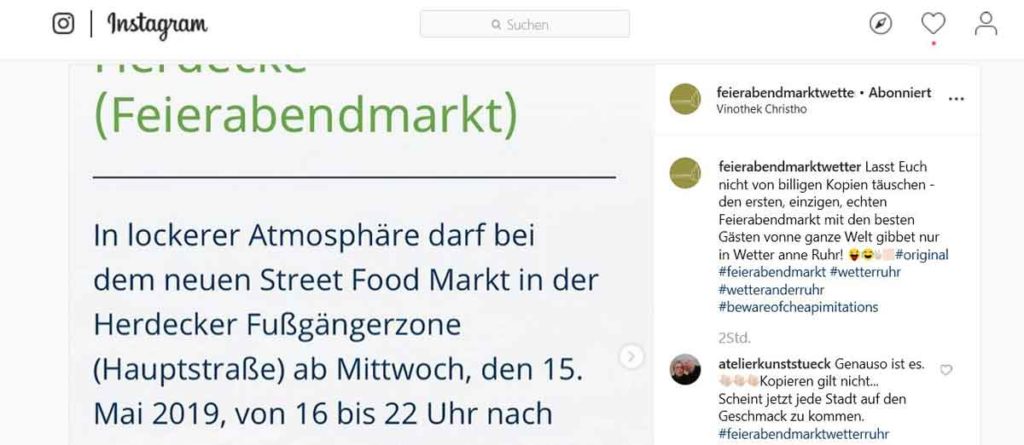Open your profile icon
This screenshot has width=1024, height=445.
(986, 24)
